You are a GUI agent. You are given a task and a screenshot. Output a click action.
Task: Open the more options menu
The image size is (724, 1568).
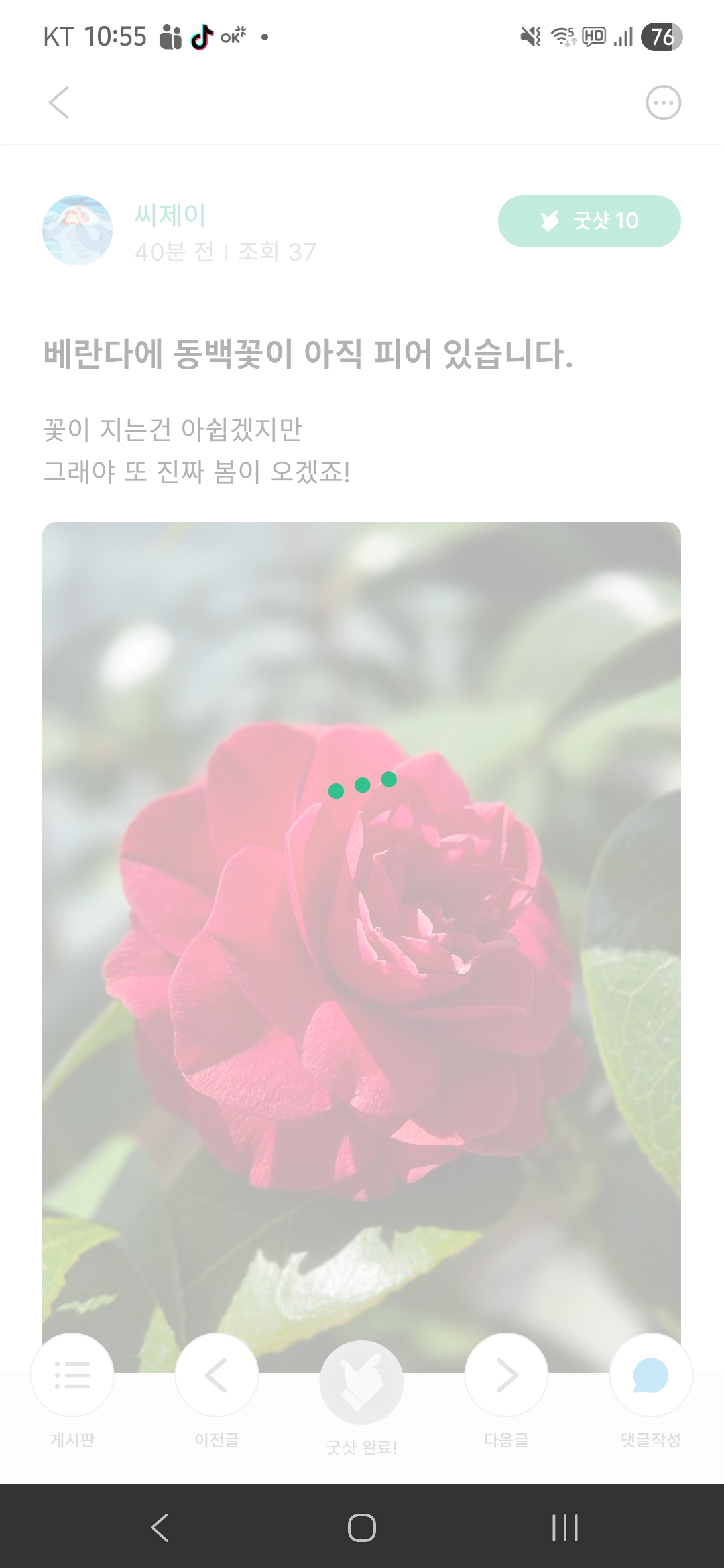tap(663, 103)
